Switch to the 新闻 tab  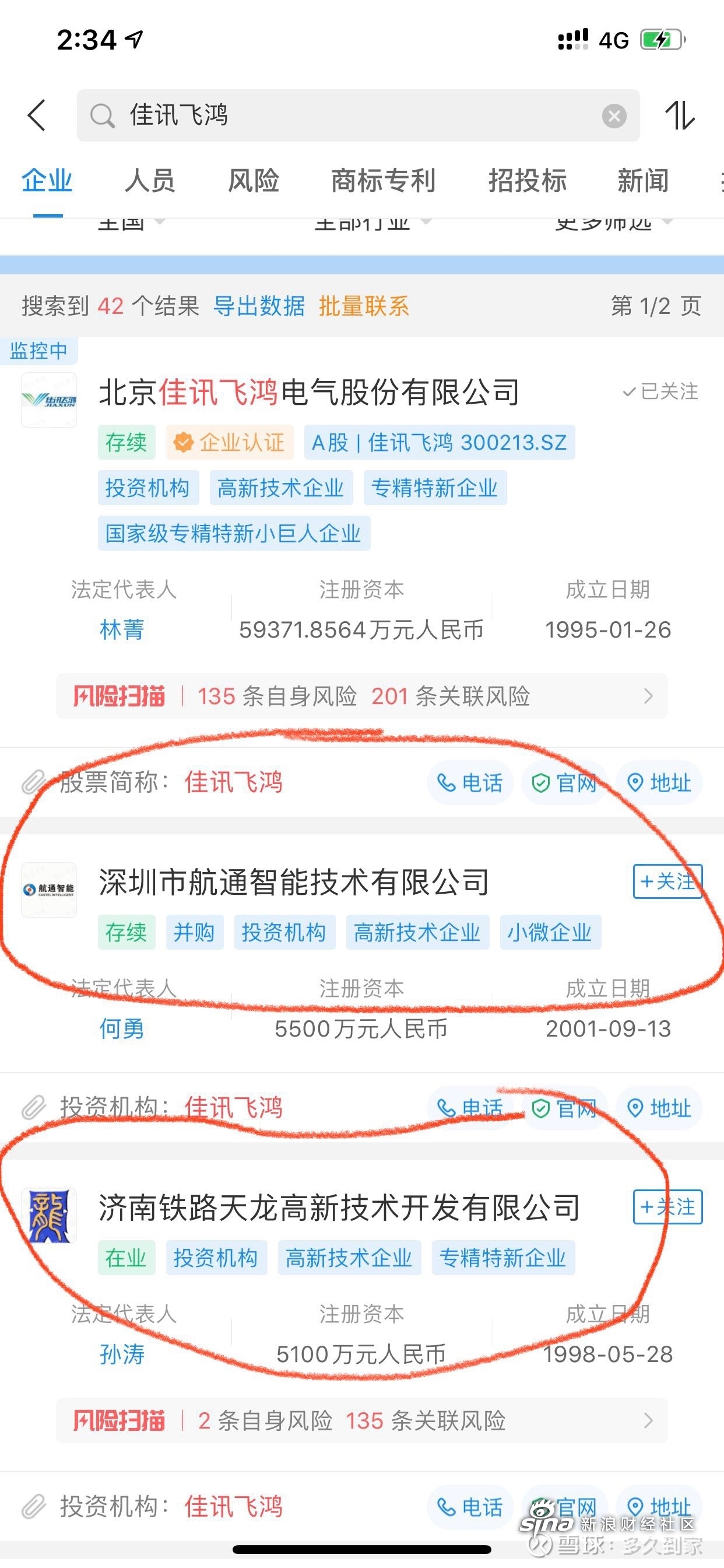tap(642, 181)
